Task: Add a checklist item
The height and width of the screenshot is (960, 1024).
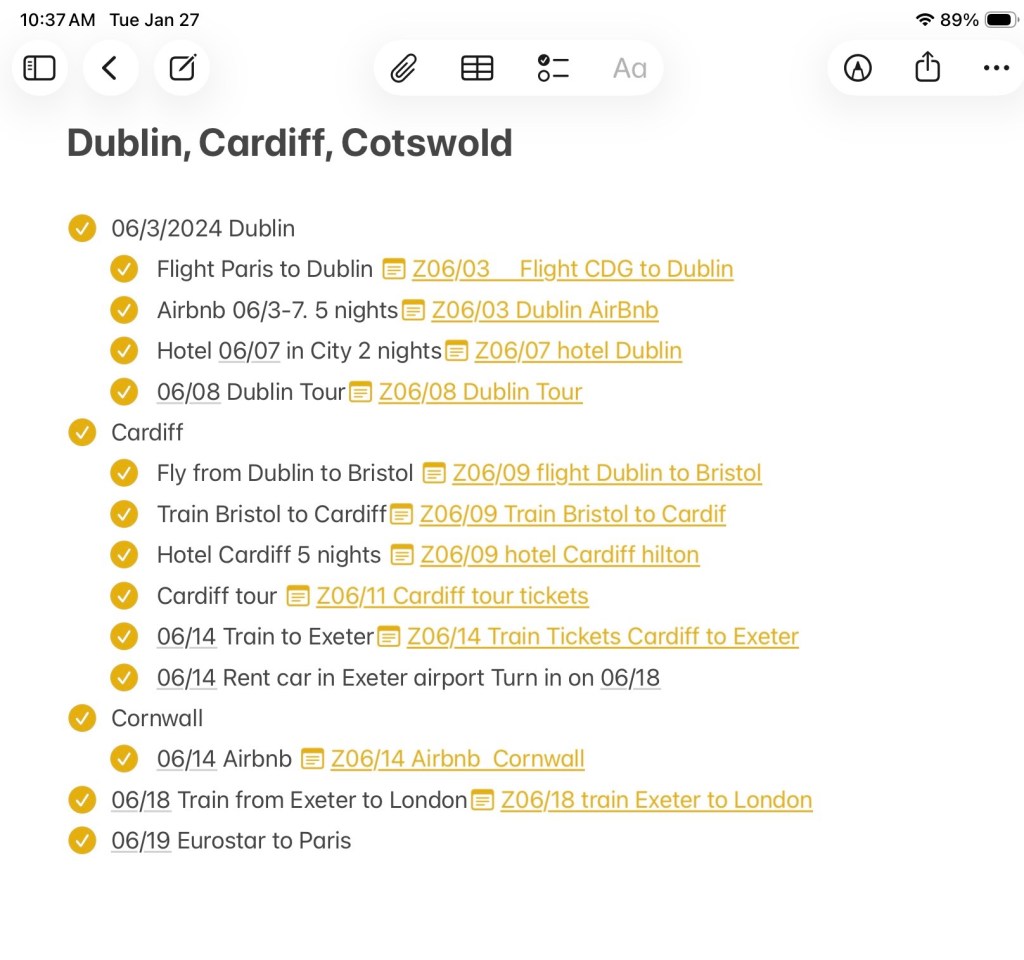Action: tap(552, 68)
